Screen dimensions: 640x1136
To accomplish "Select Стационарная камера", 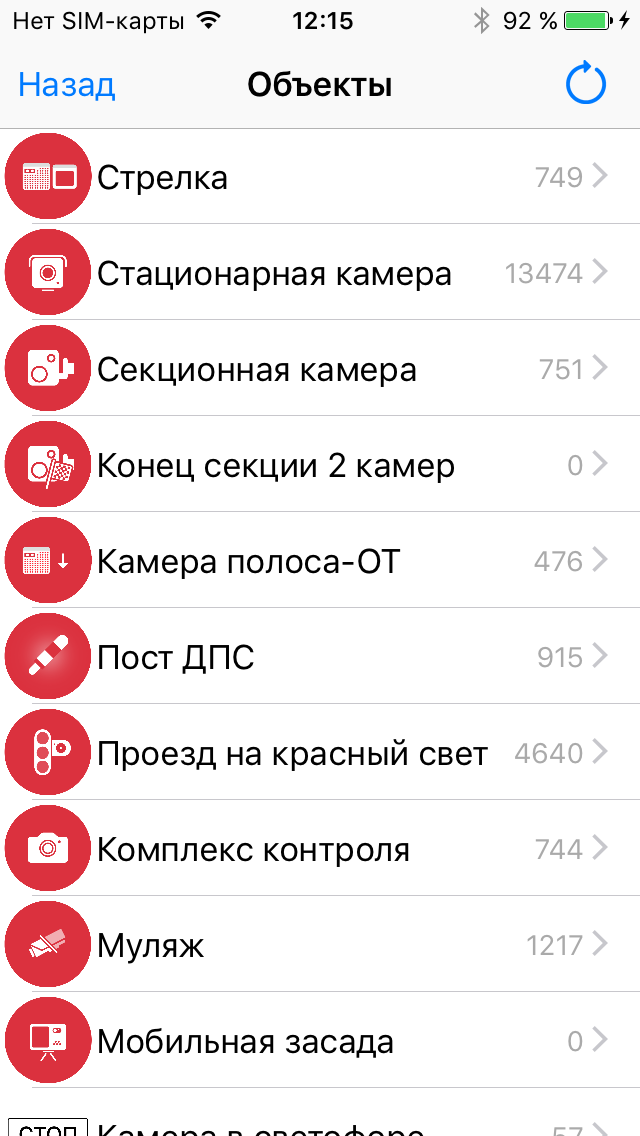I will 320,273.
